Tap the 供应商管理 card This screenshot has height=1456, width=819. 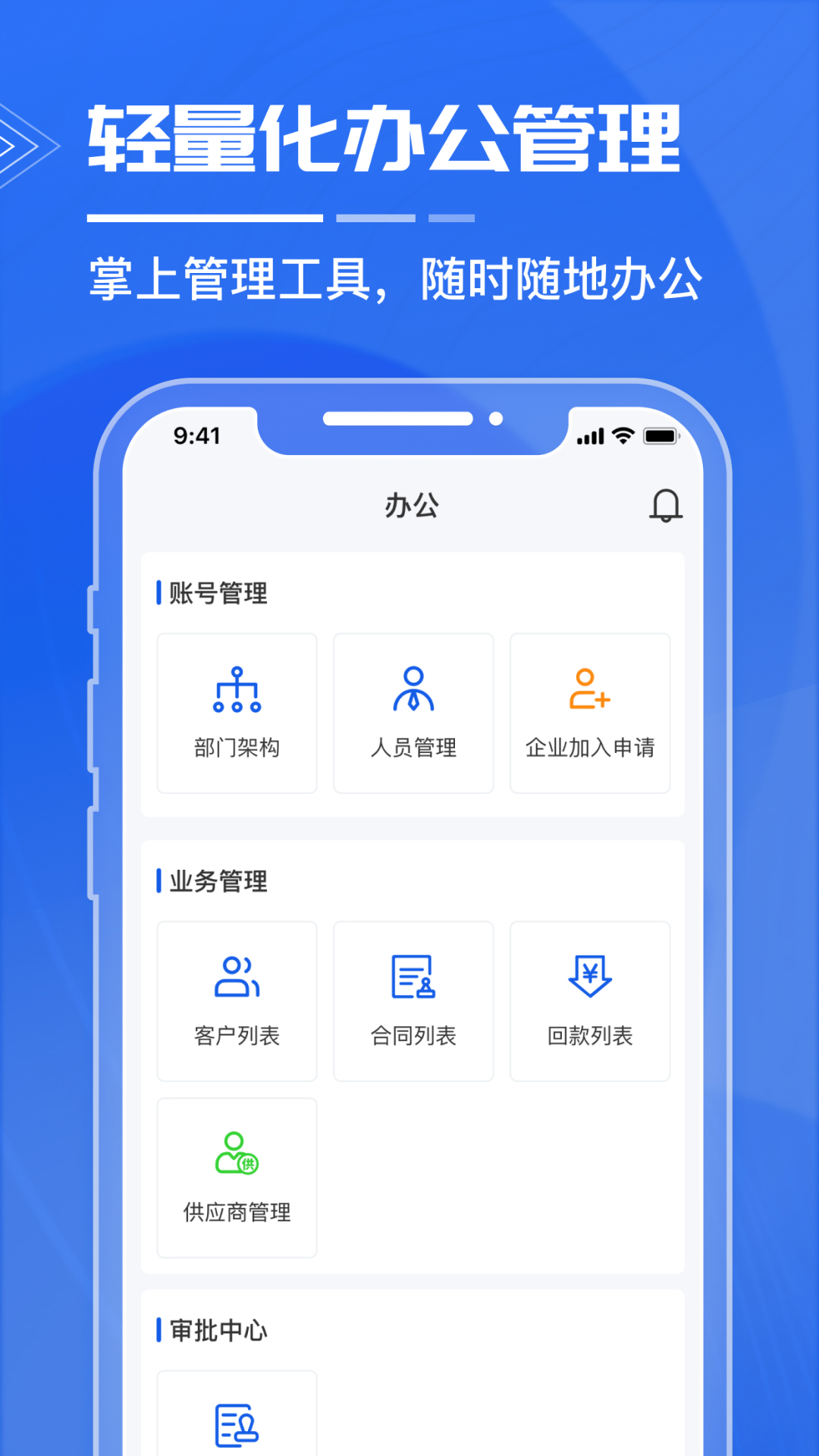tap(236, 1177)
